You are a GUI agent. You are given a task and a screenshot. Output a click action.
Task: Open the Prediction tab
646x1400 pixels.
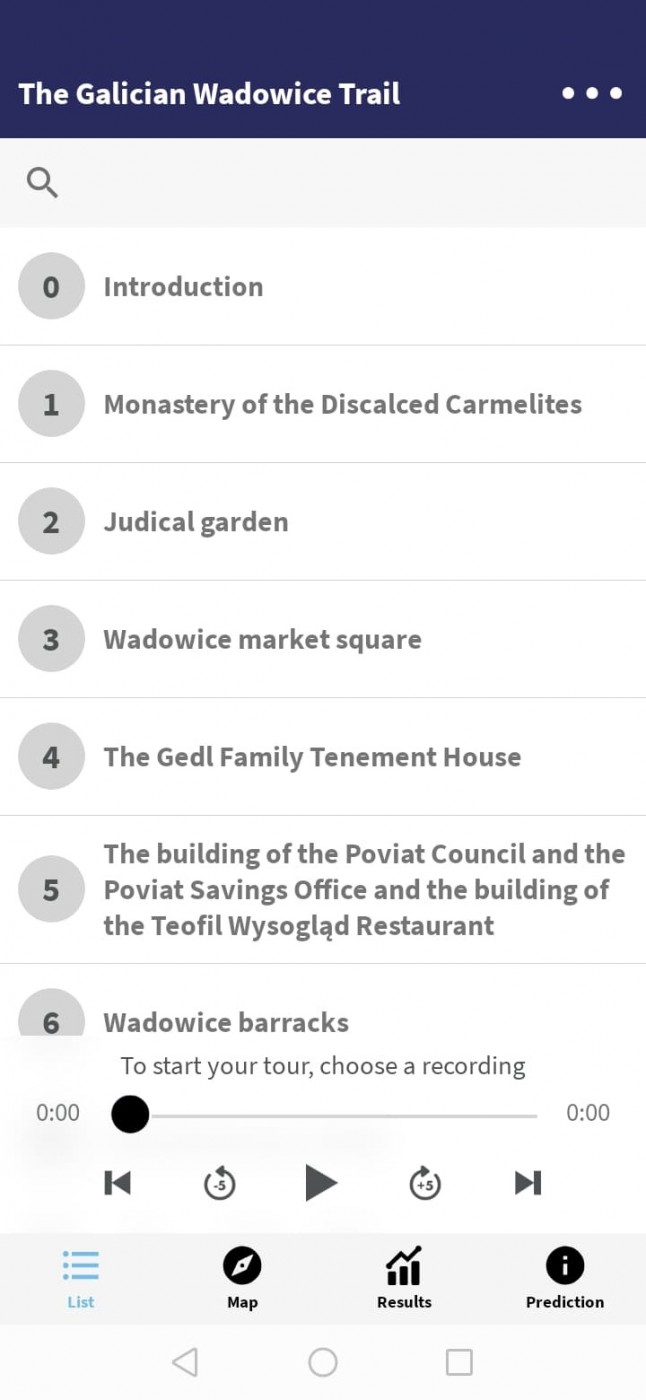[565, 1278]
